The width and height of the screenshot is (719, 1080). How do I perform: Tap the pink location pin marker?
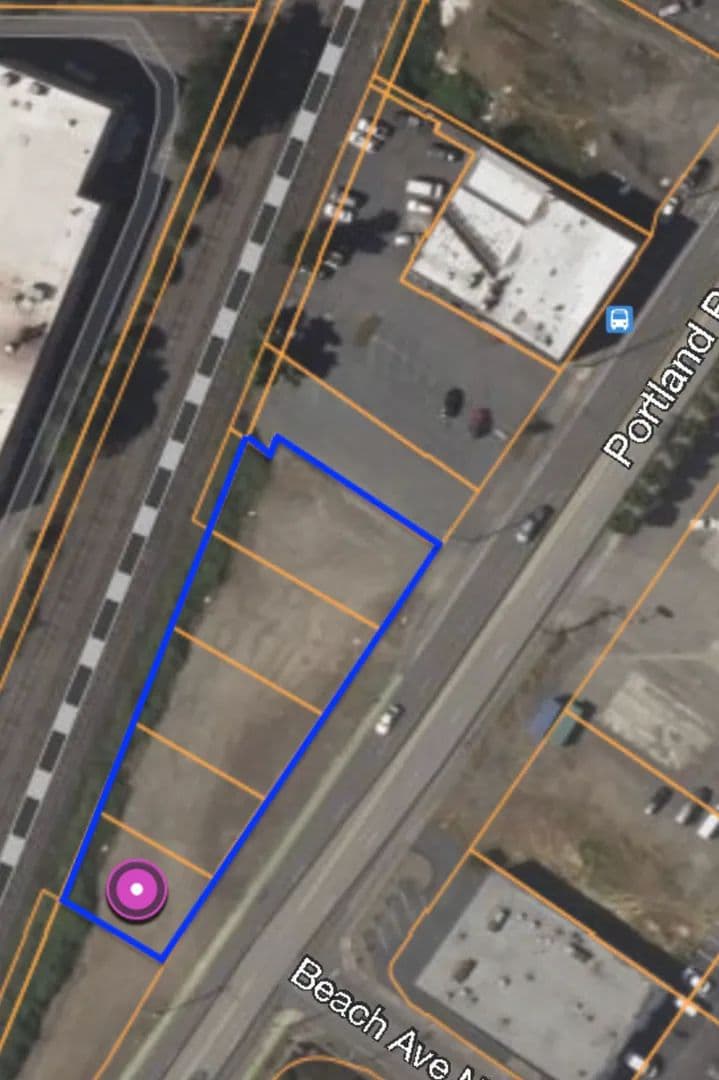tap(137, 889)
